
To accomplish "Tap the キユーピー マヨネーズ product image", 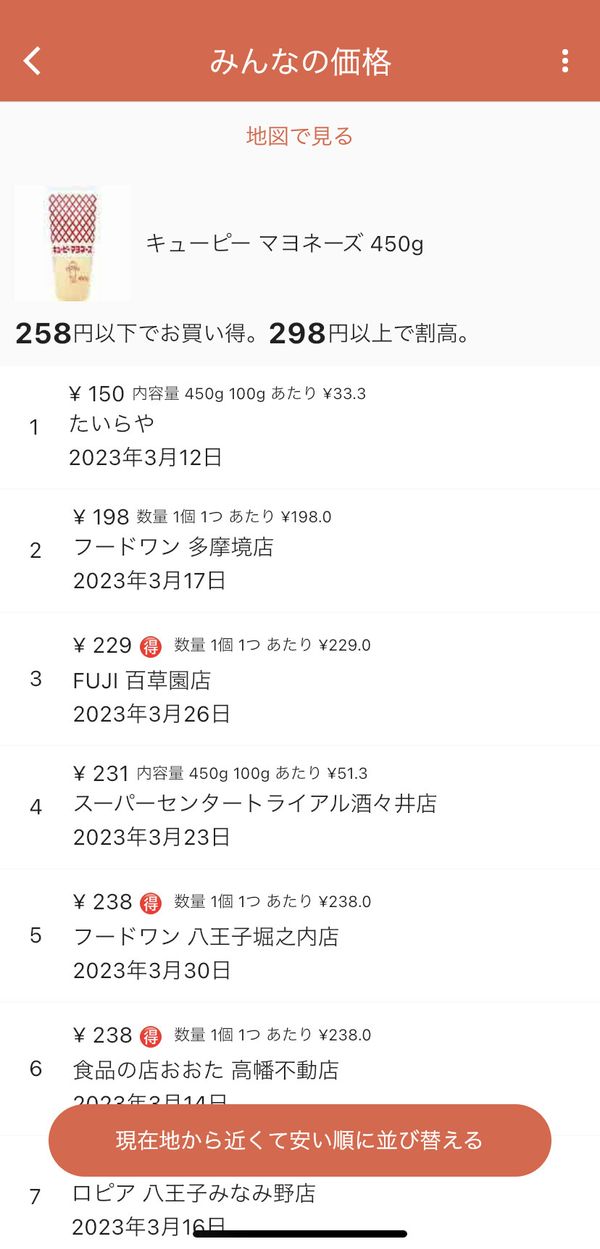I will [x=72, y=243].
